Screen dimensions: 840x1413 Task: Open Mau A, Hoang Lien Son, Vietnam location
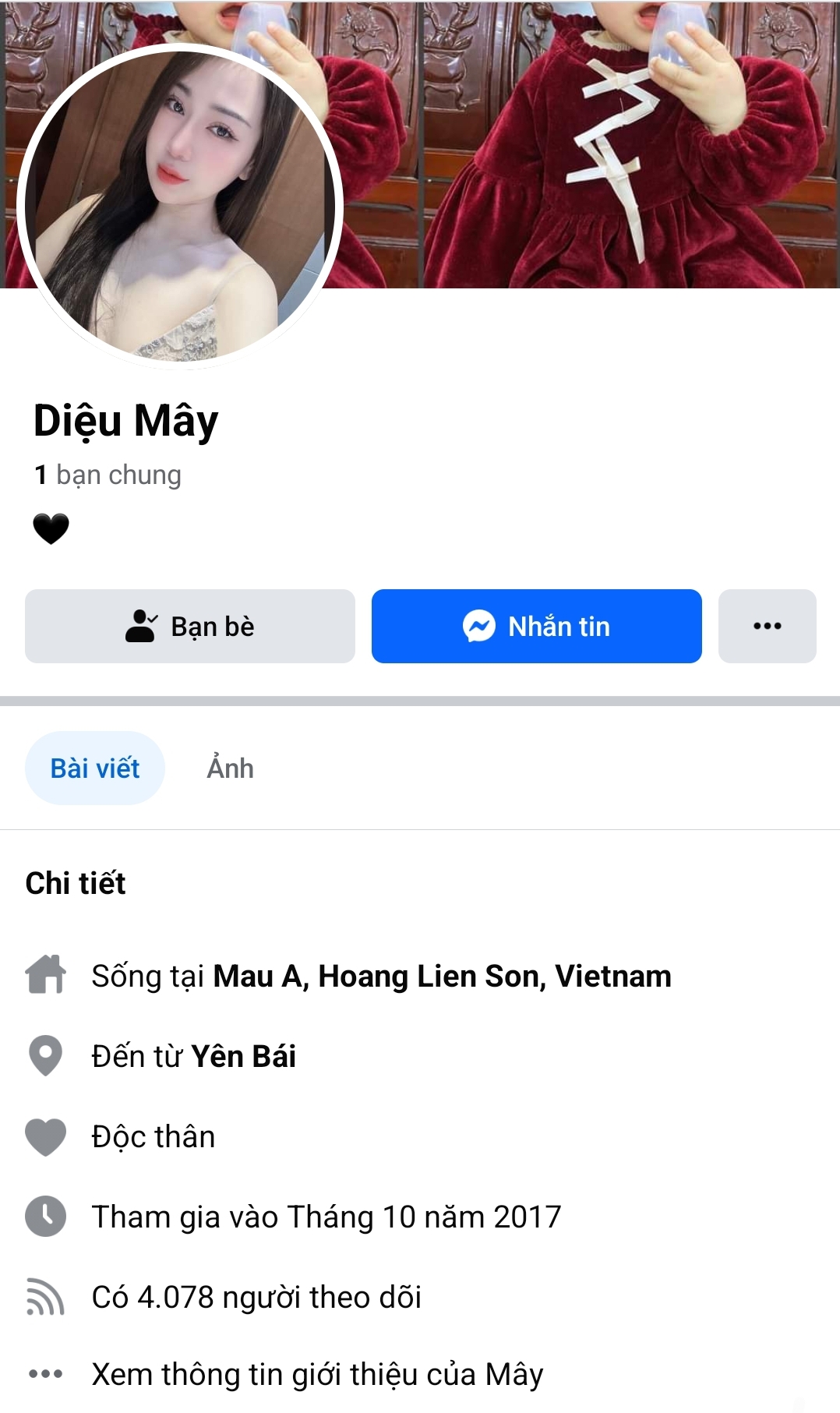pyautogui.click(x=442, y=976)
